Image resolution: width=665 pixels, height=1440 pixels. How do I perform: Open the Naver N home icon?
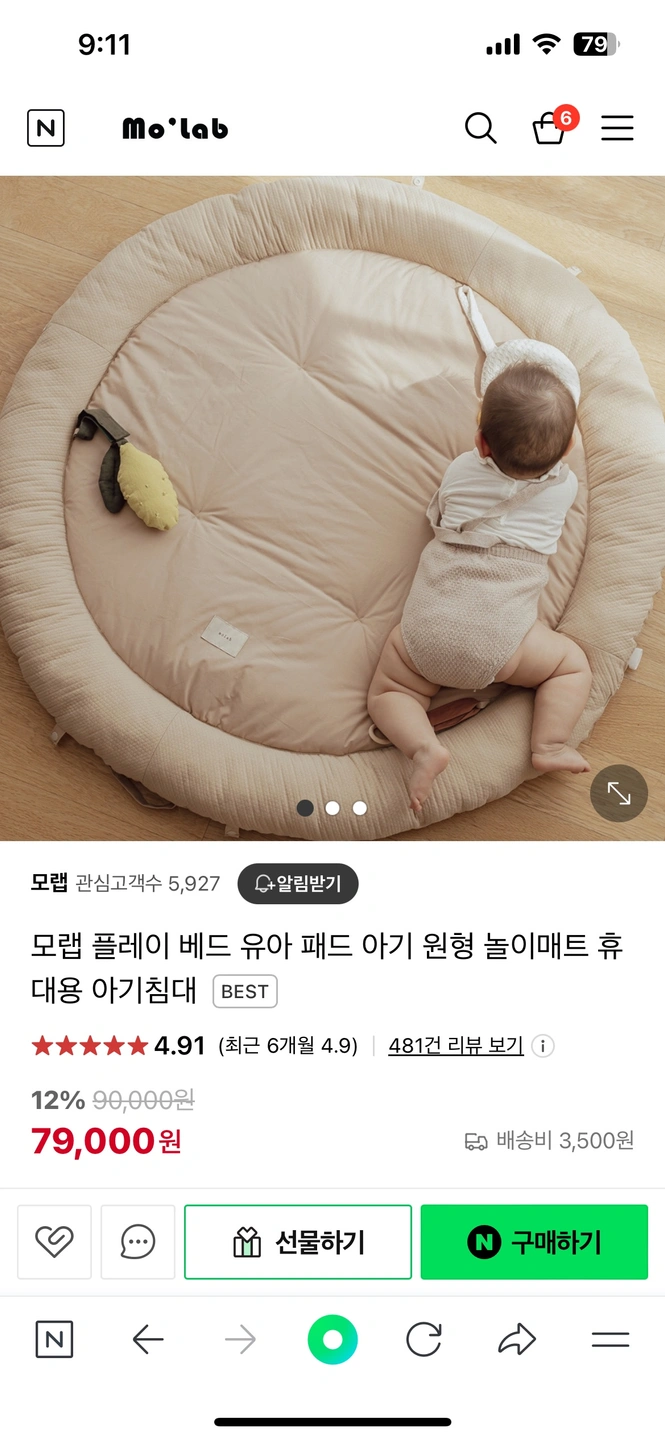46,128
